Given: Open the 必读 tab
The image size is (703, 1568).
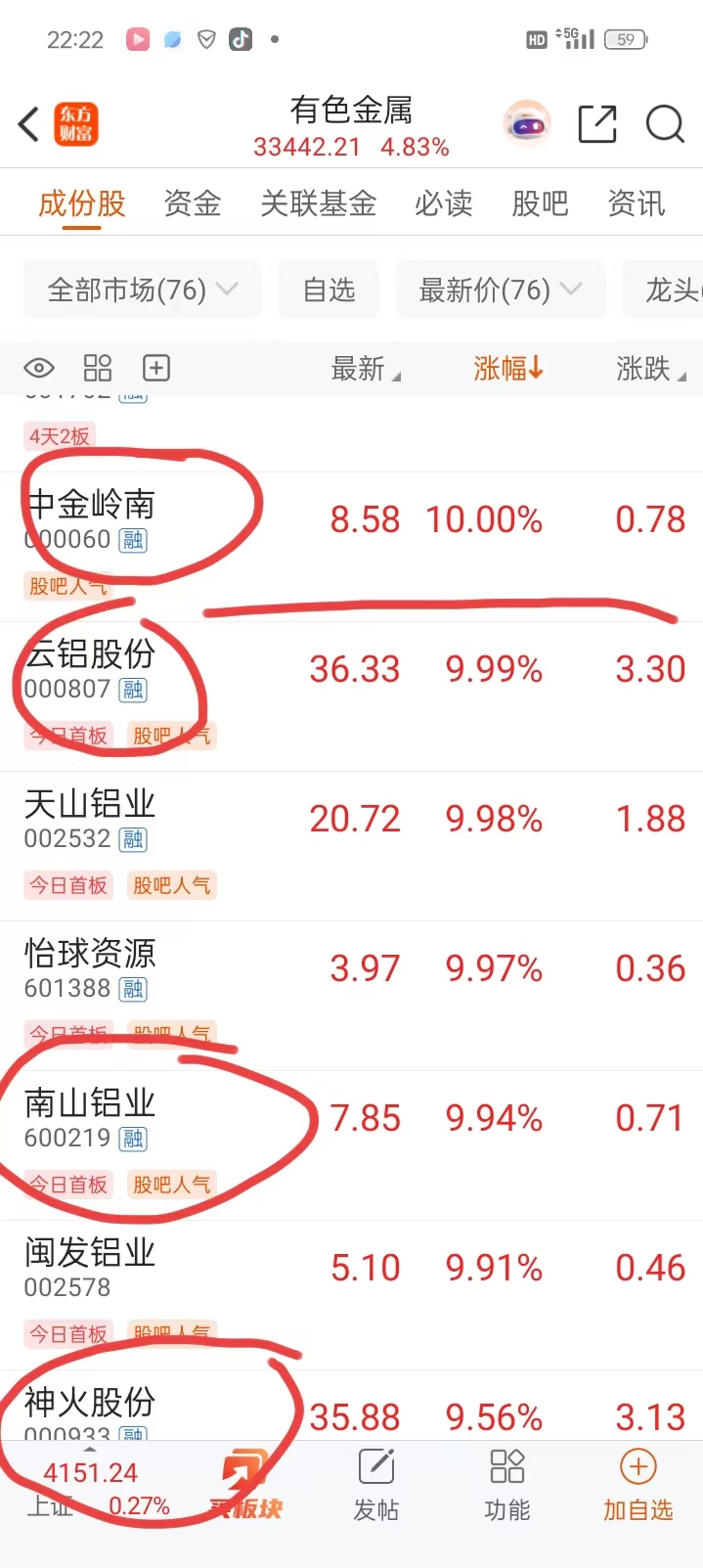Looking at the screenshot, I should 444,203.
